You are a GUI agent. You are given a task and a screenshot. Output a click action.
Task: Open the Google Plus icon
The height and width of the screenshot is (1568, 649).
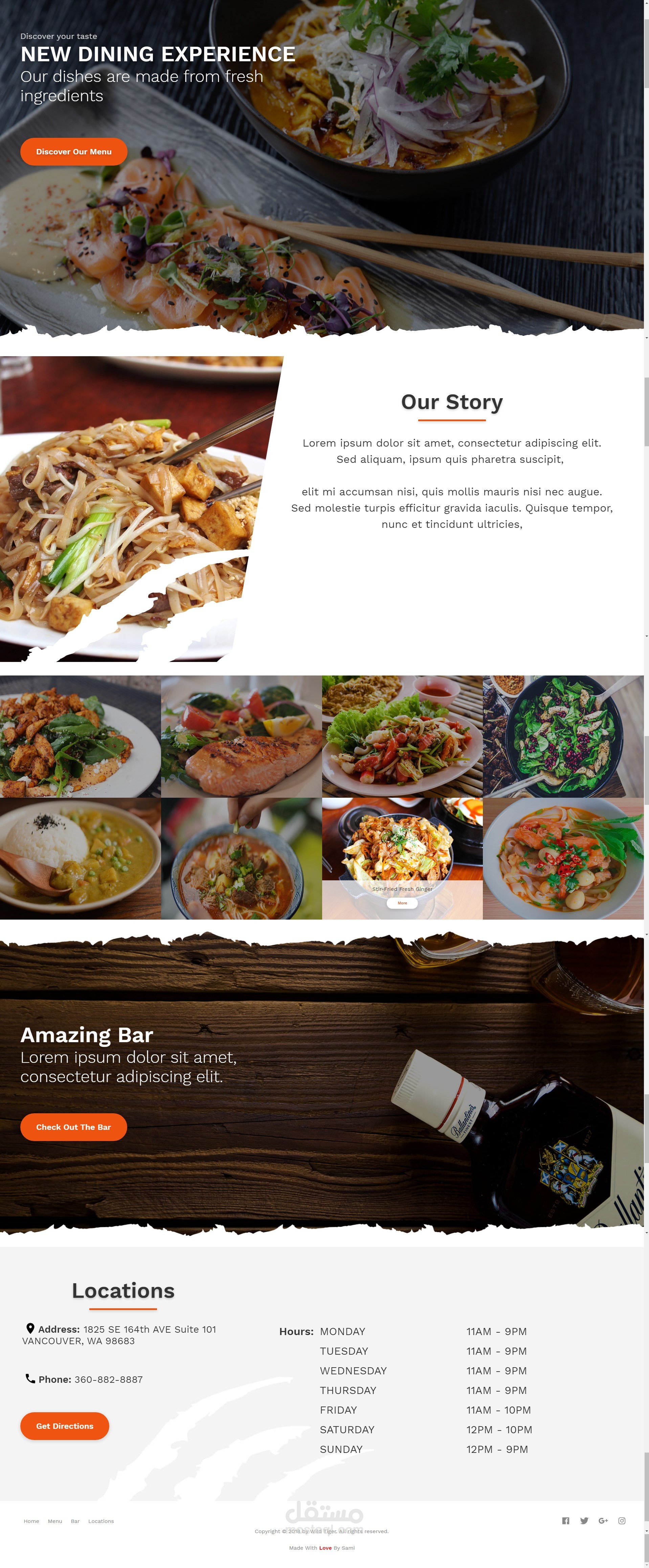pos(603,1521)
